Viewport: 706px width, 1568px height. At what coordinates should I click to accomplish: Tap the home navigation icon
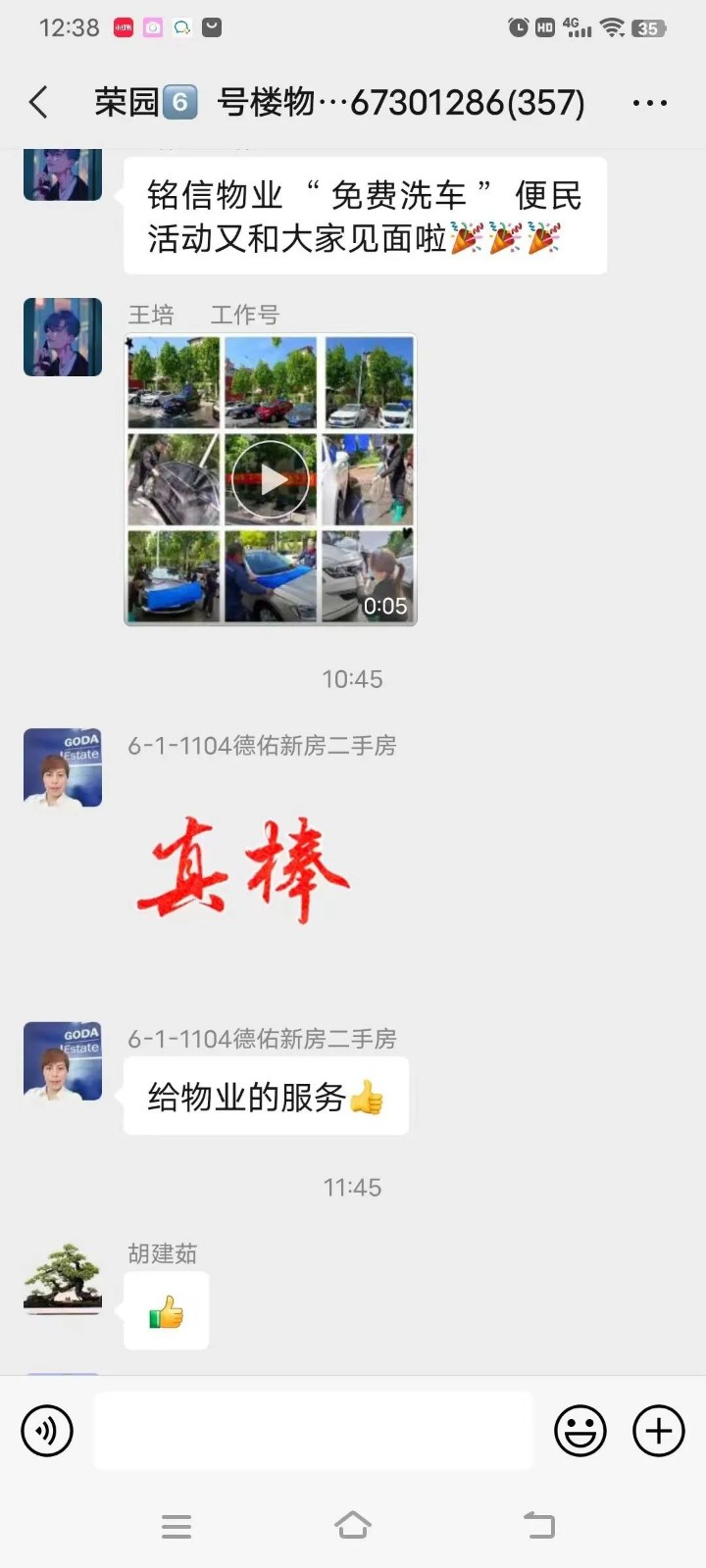click(353, 1525)
